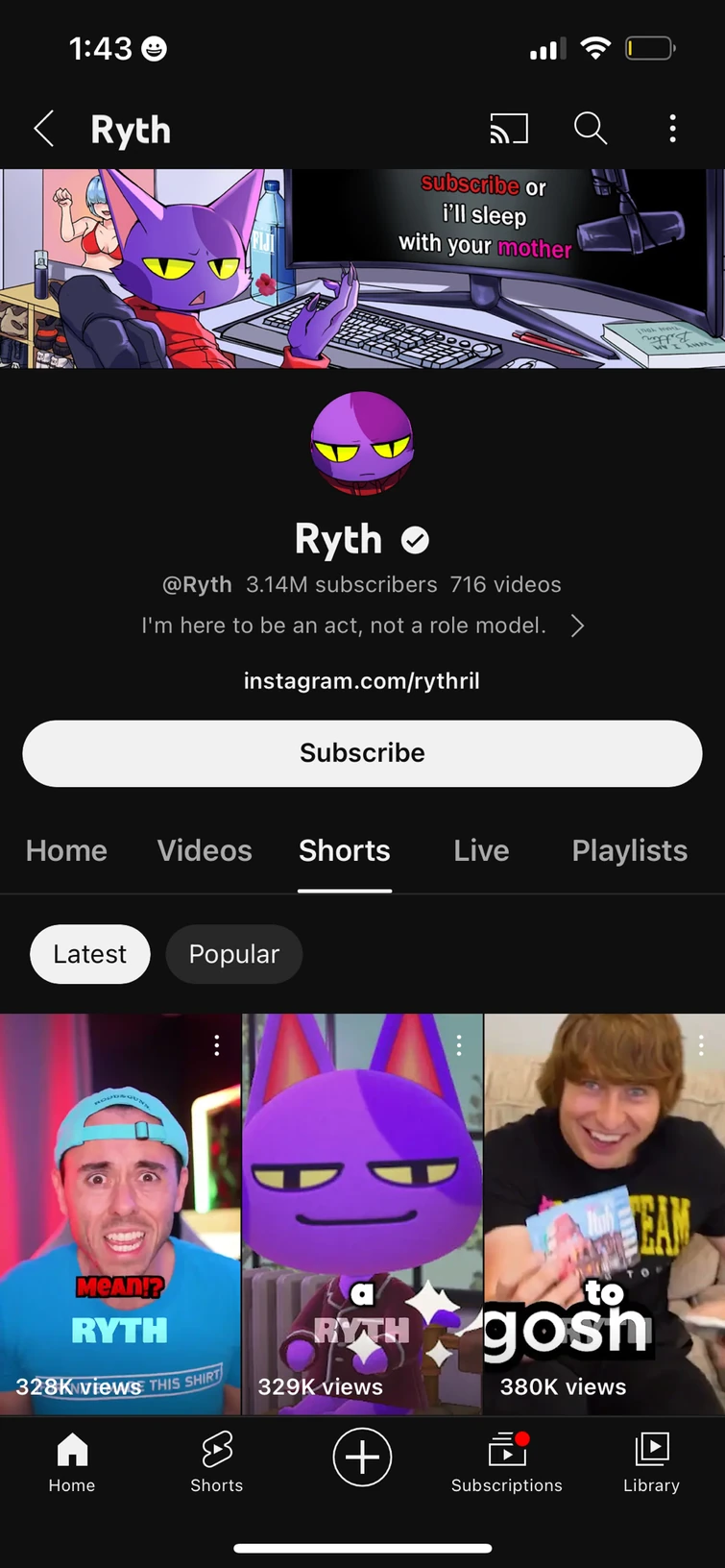The image size is (725, 1568).
Task: Tap the Home icon in bottom navigation
Action: [x=72, y=1460]
